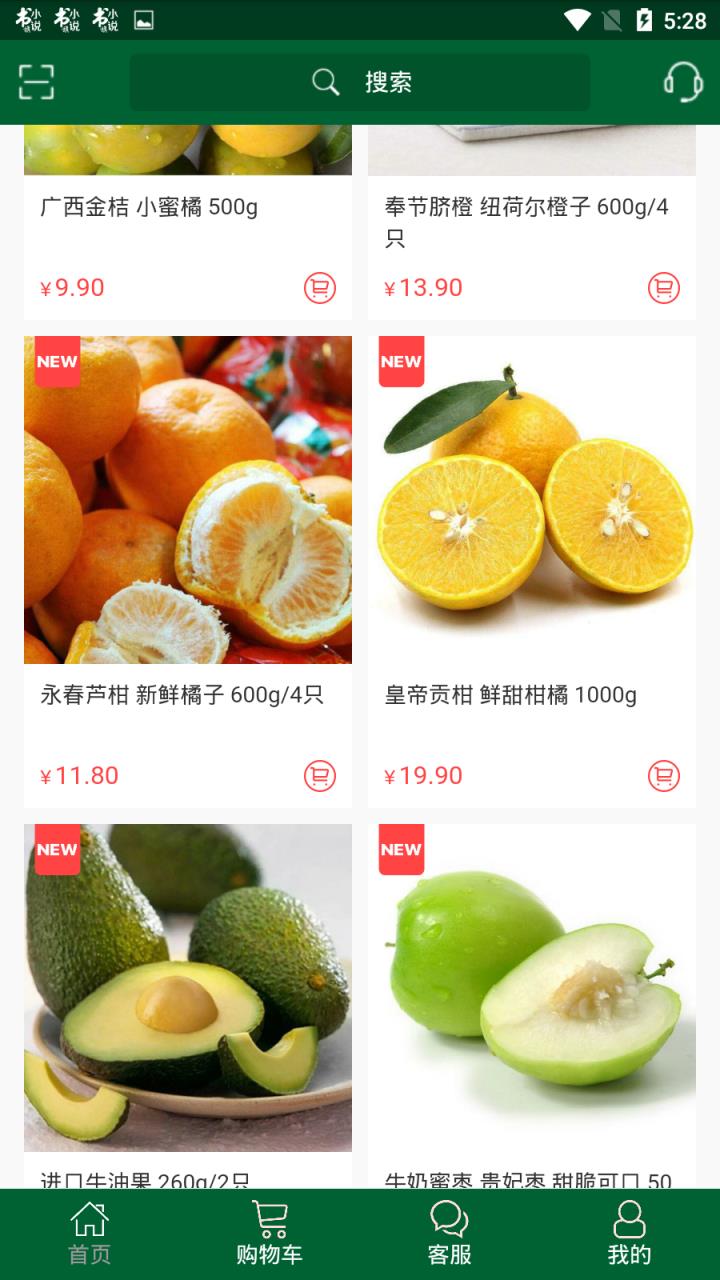Tap the NEW badge on avocado listing
The image size is (720, 1280).
[x=55, y=850]
